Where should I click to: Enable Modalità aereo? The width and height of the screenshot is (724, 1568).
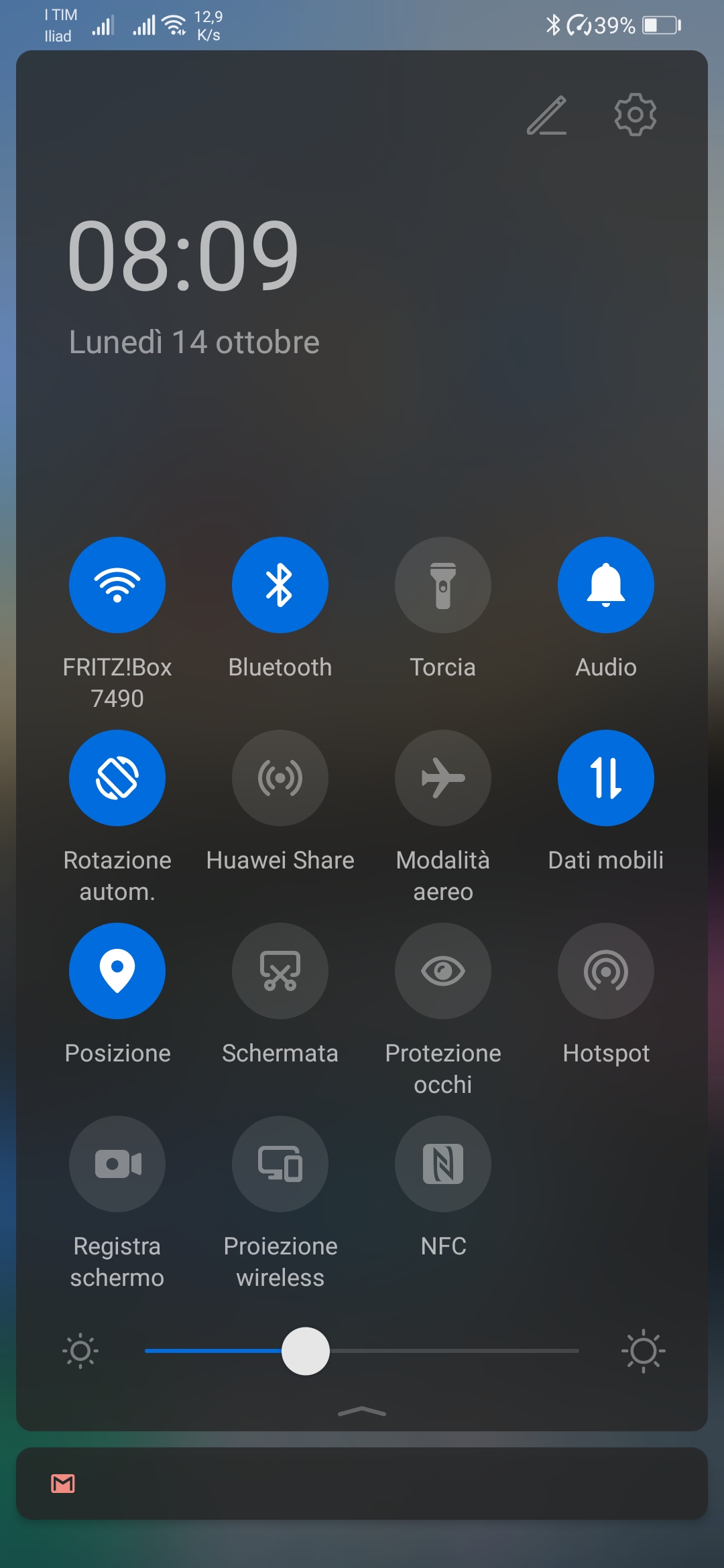(443, 778)
